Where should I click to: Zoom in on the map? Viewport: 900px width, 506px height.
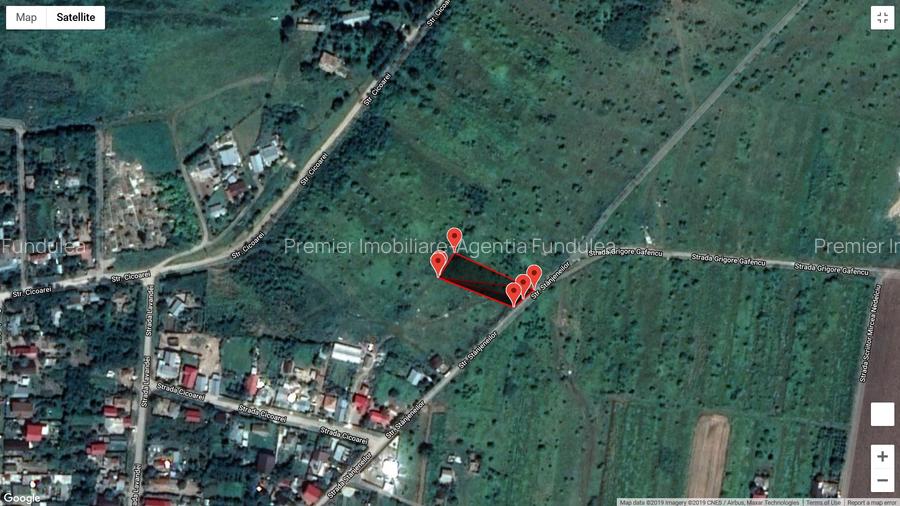tap(882, 457)
